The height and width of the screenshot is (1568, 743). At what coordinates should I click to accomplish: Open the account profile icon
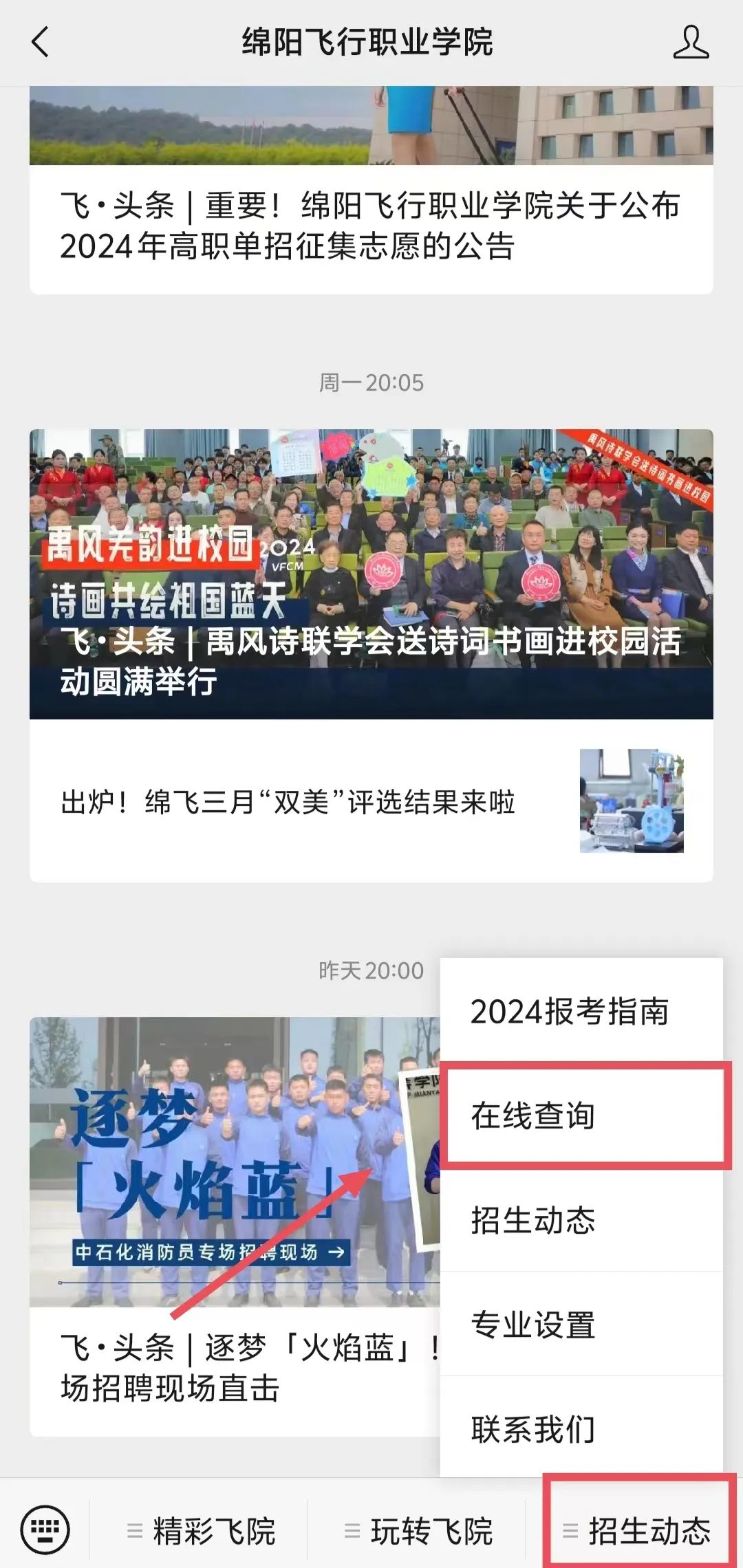[691, 42]
